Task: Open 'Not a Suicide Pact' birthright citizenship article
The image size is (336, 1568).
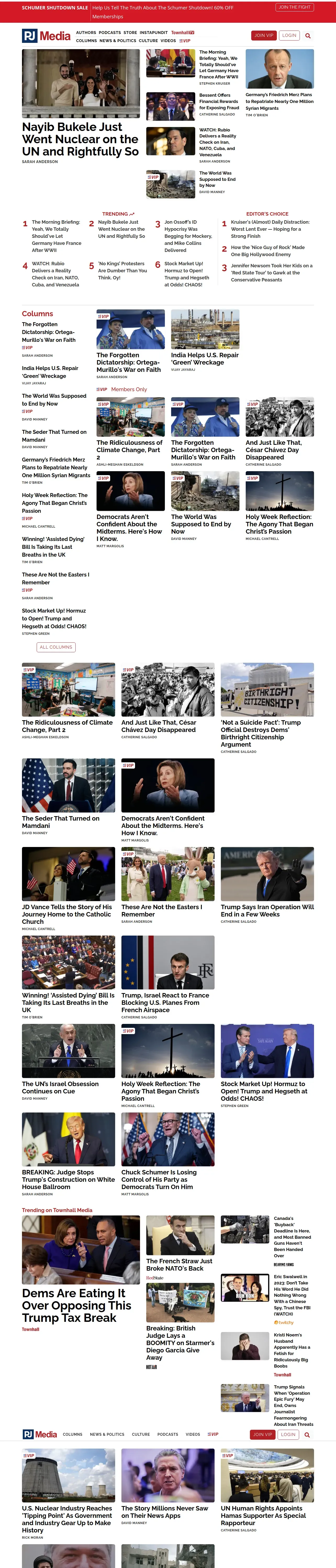Action: (260, 734)
